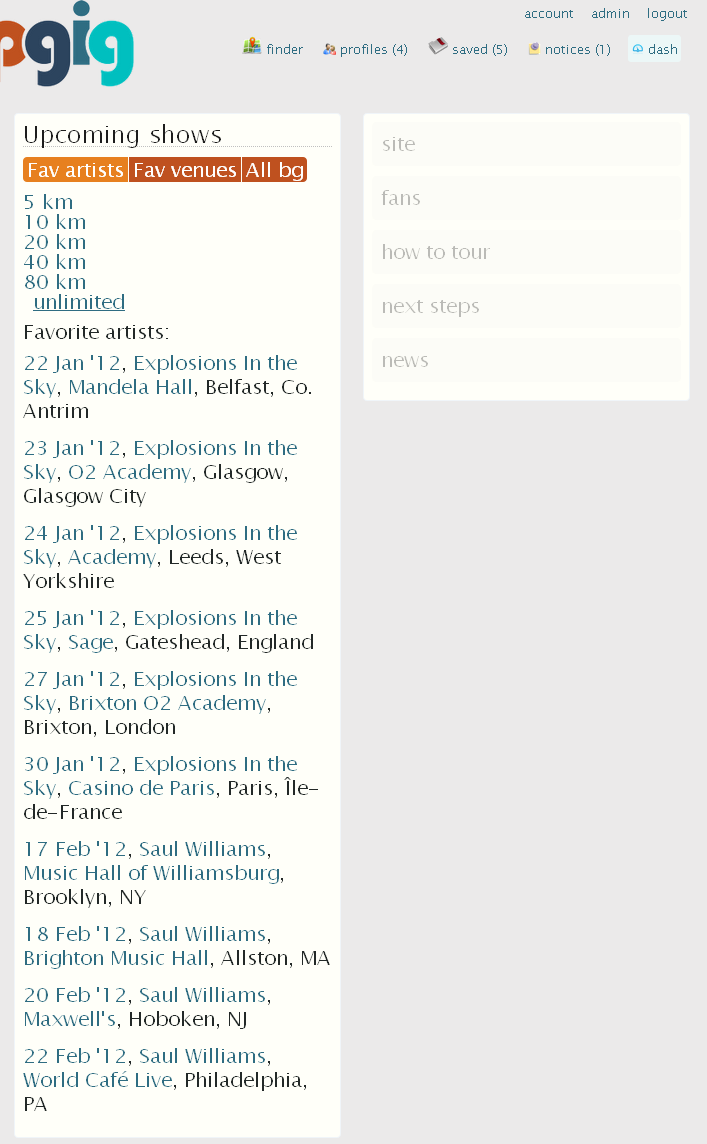This screenshot has height=1144, width=707.
Task: Go to the admin page
Action: click(x=610, y=13)
